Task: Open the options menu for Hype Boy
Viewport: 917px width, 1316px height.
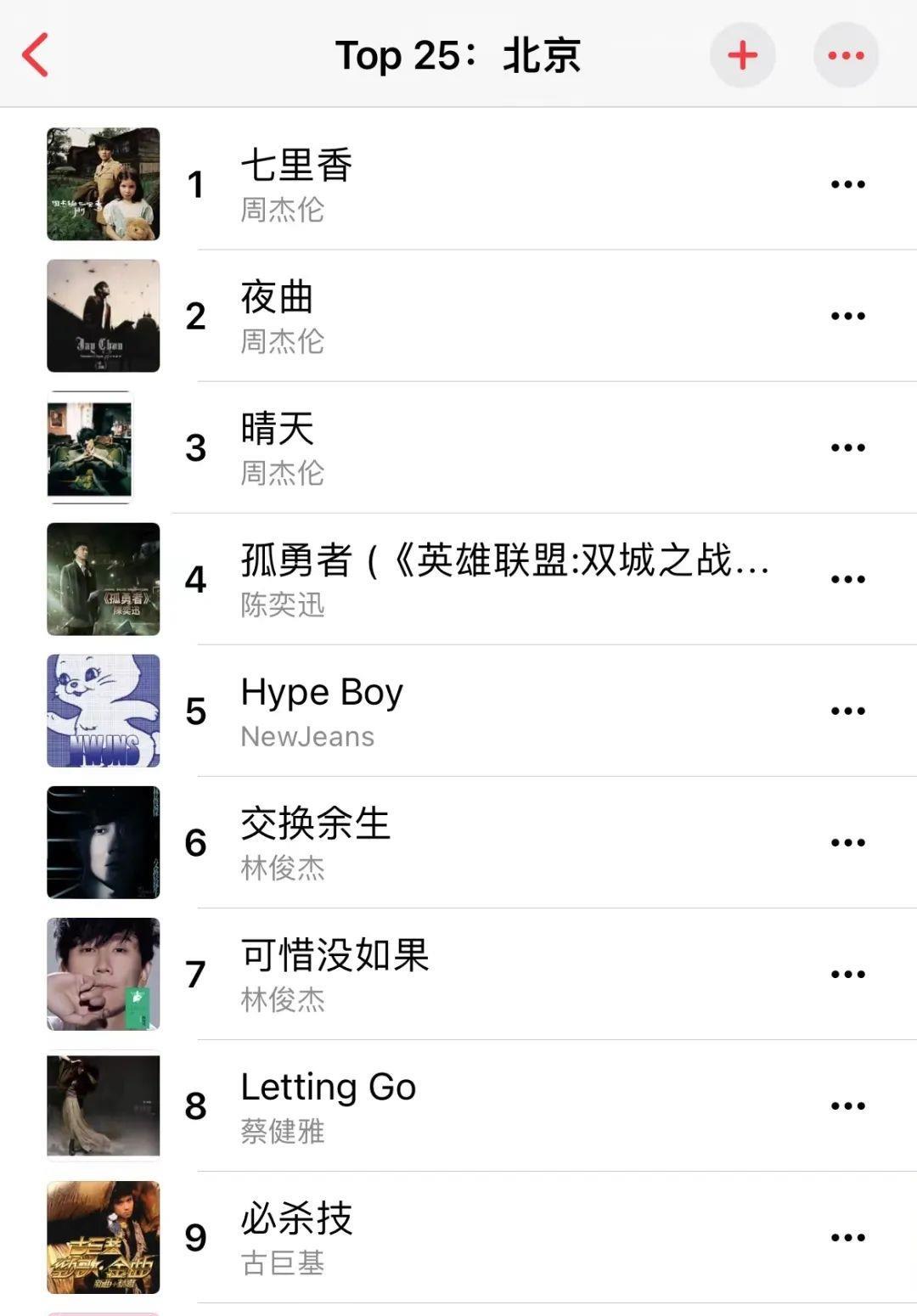Action: (847, 711)
